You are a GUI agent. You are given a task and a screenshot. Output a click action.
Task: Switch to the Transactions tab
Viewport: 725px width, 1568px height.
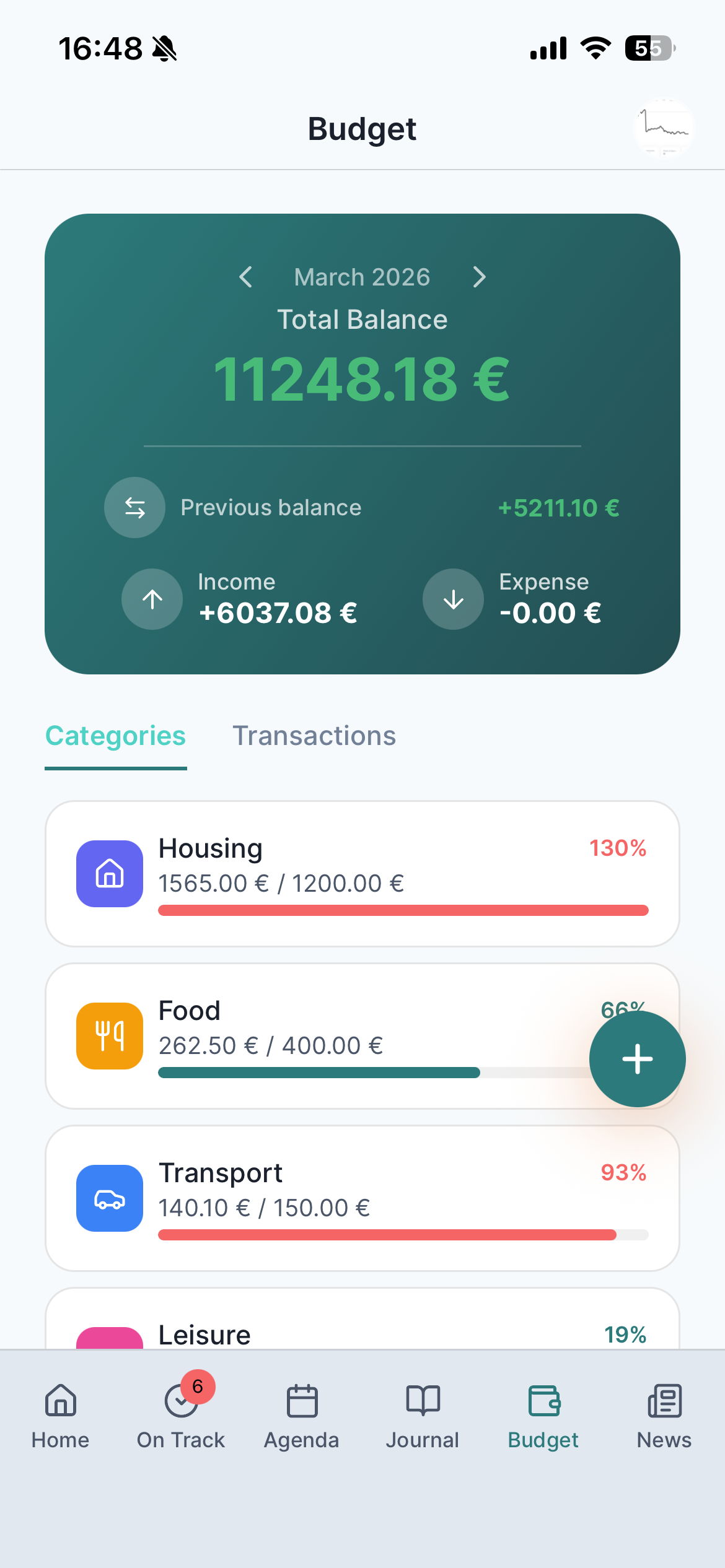coord(314,736)
